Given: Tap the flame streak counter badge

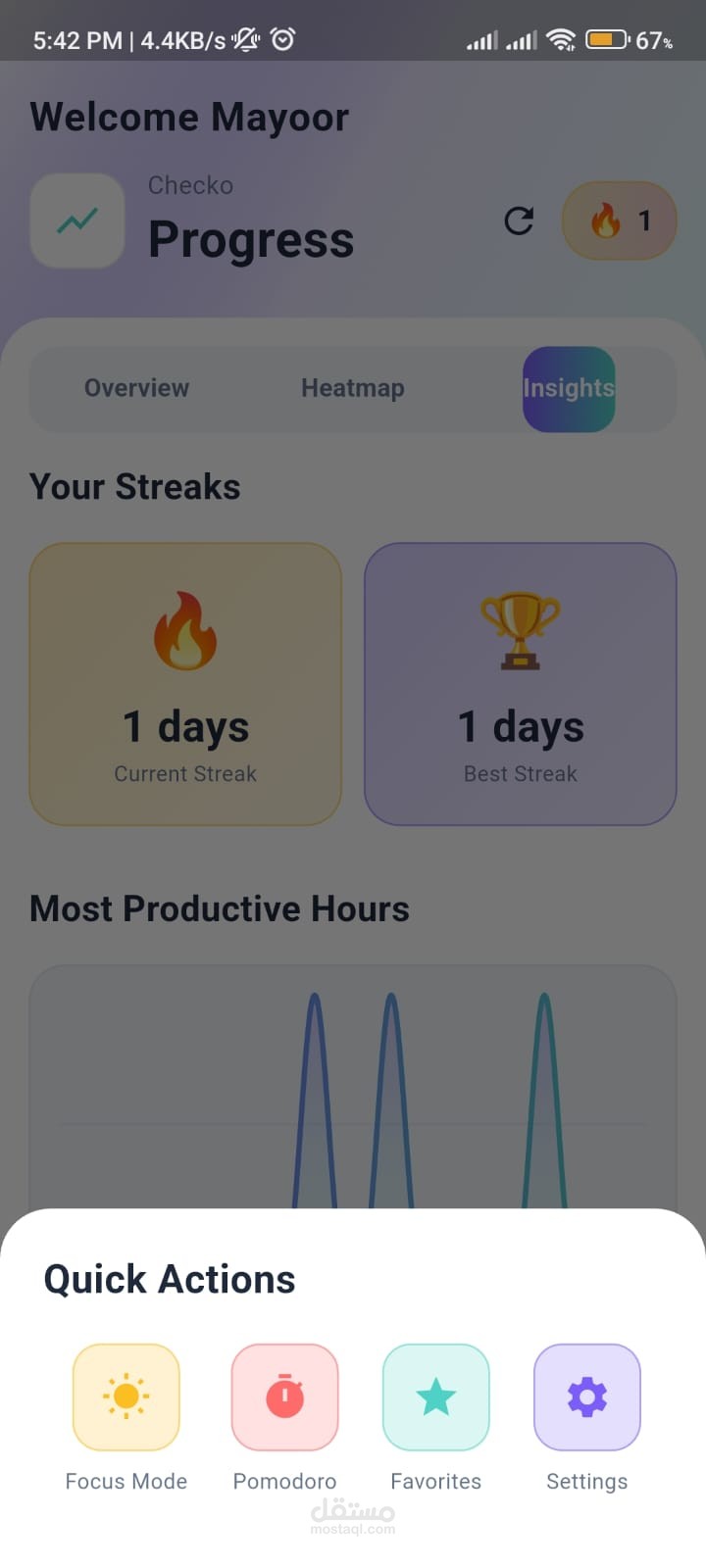Looking at the screenshot, I should pyautogui.click(x=619, y=221).
